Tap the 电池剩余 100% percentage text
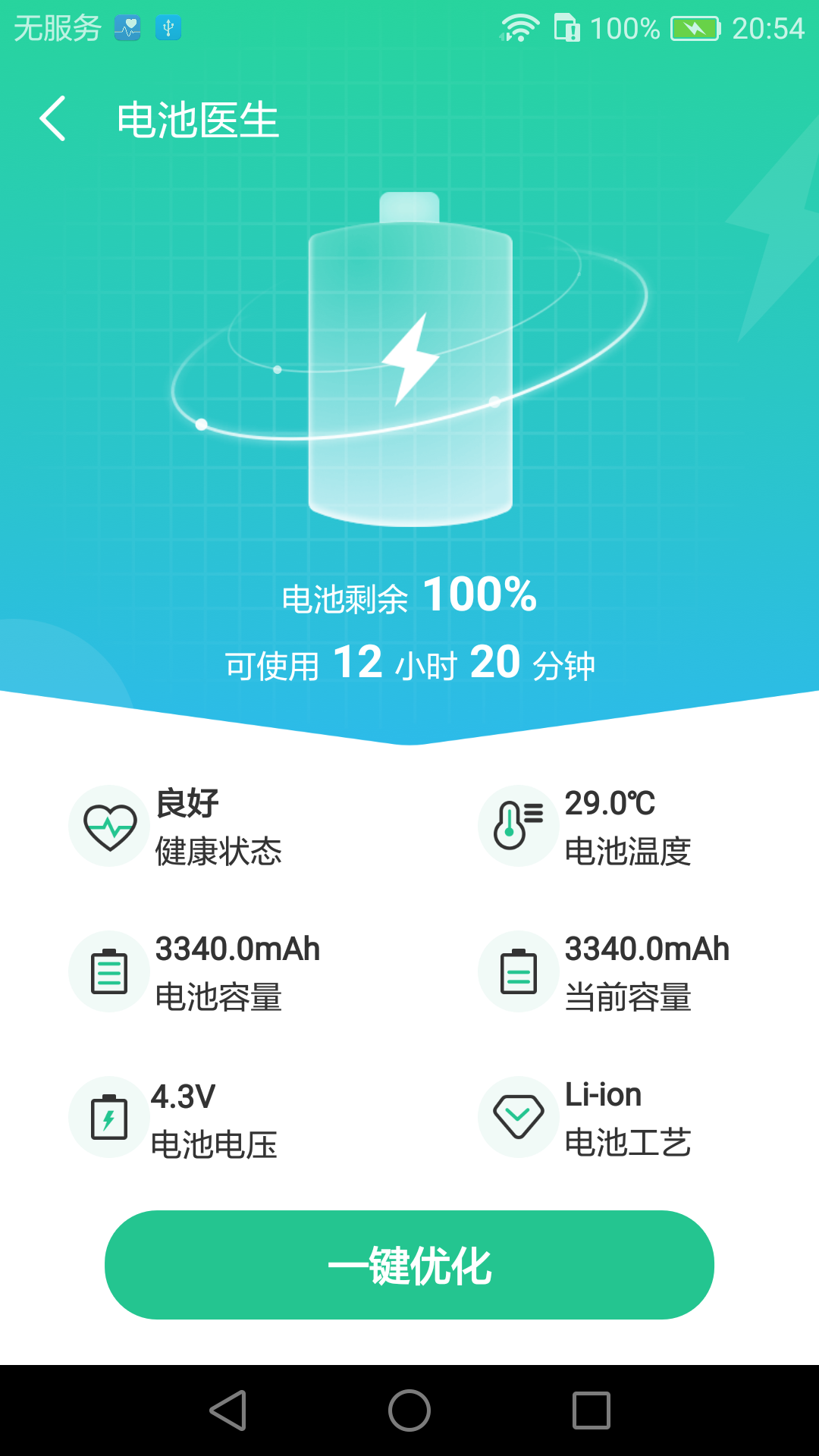The width and height of the screenshot is (819, 1456). (x=409, y=597)
